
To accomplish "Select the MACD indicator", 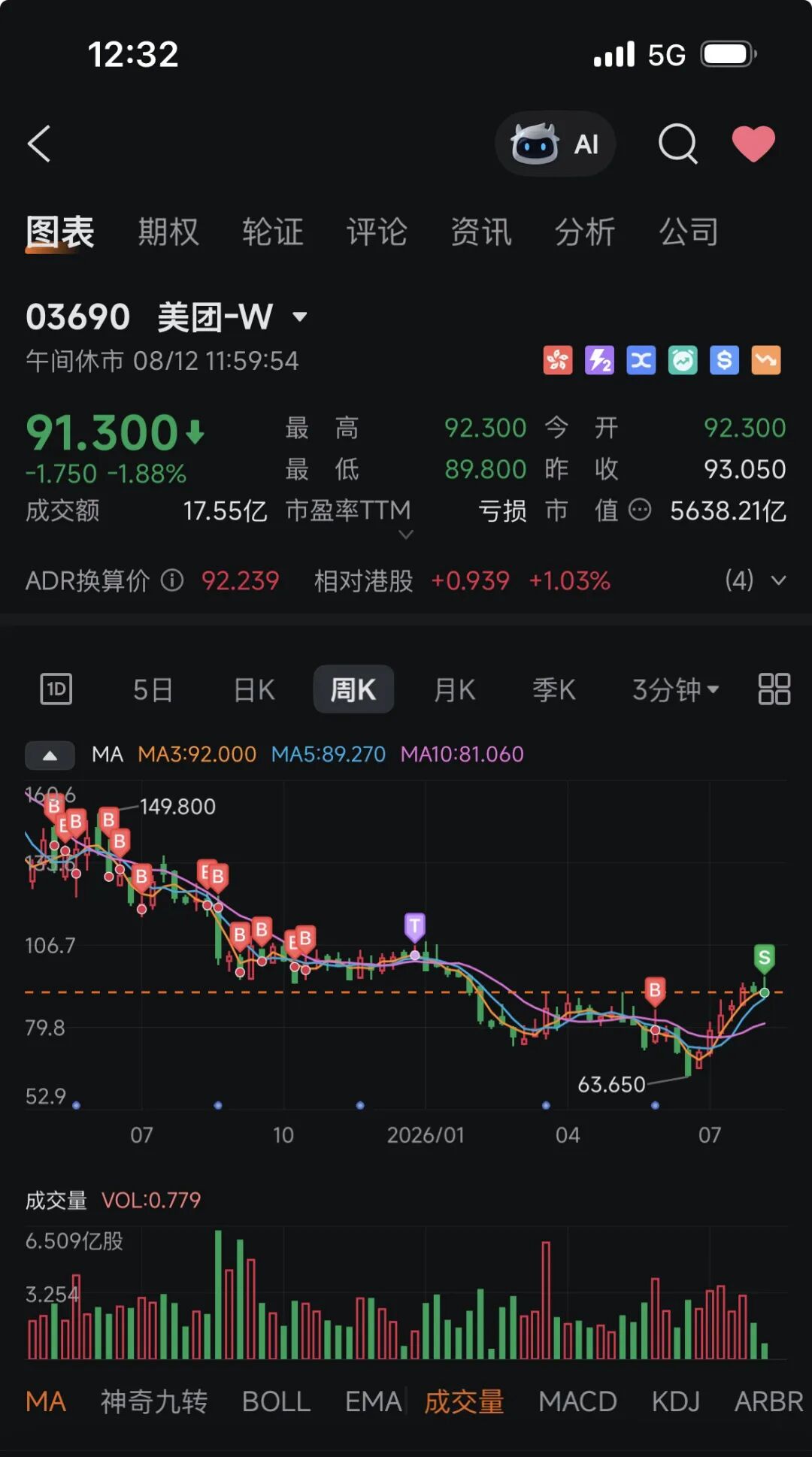I will pos(577,1402).
